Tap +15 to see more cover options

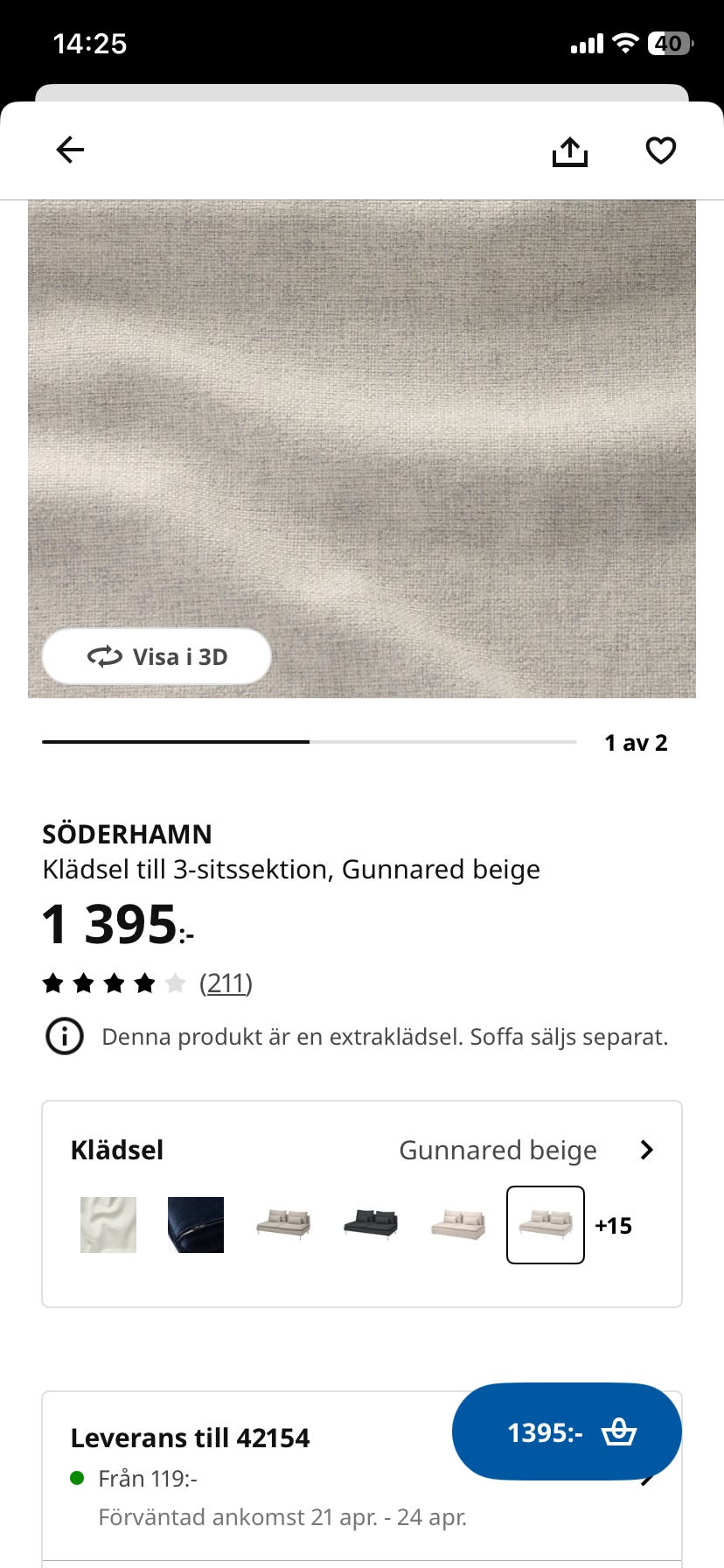(x=613, y=1225)
